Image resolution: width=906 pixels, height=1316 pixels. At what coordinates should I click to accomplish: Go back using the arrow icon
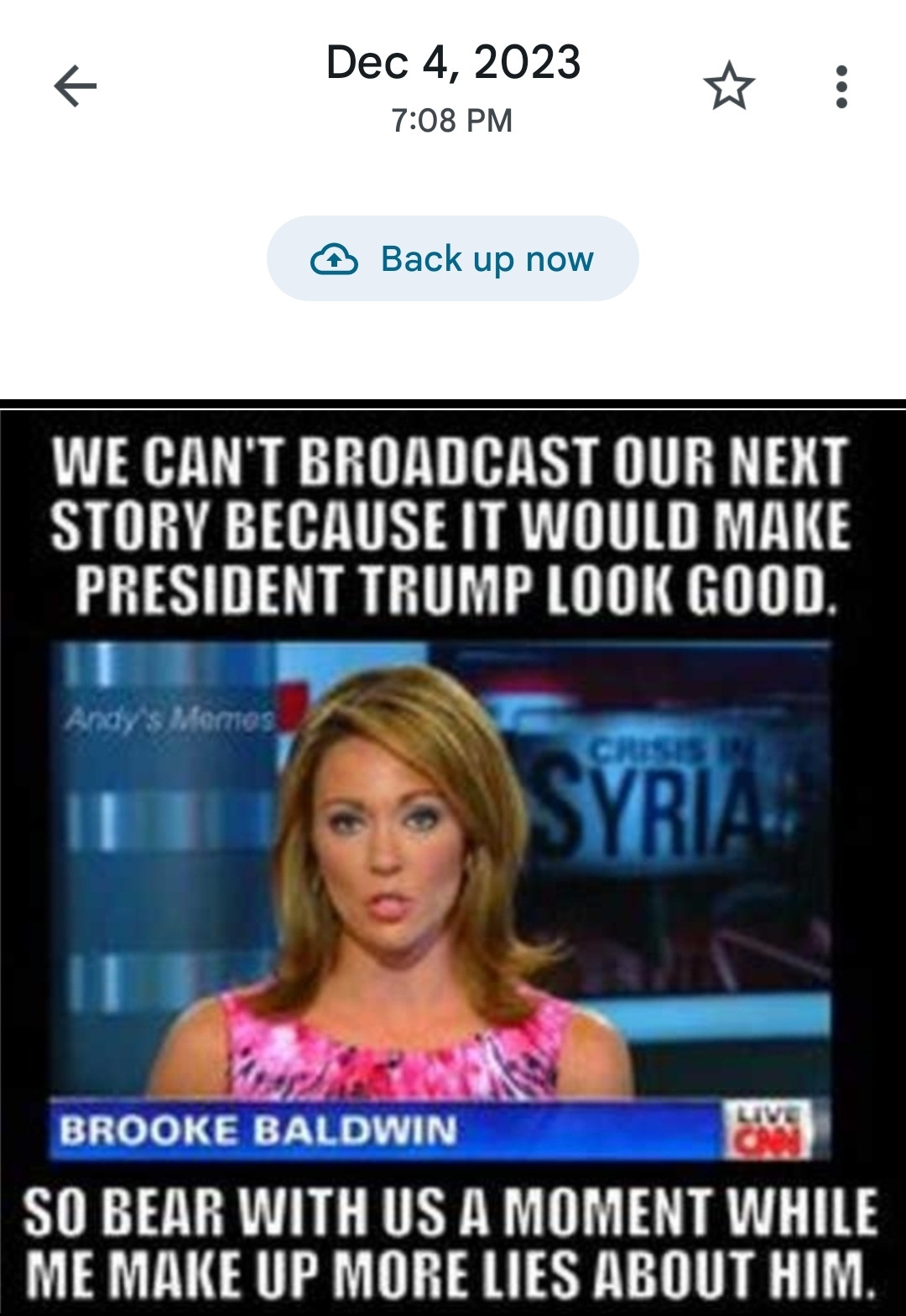[75, 86]
